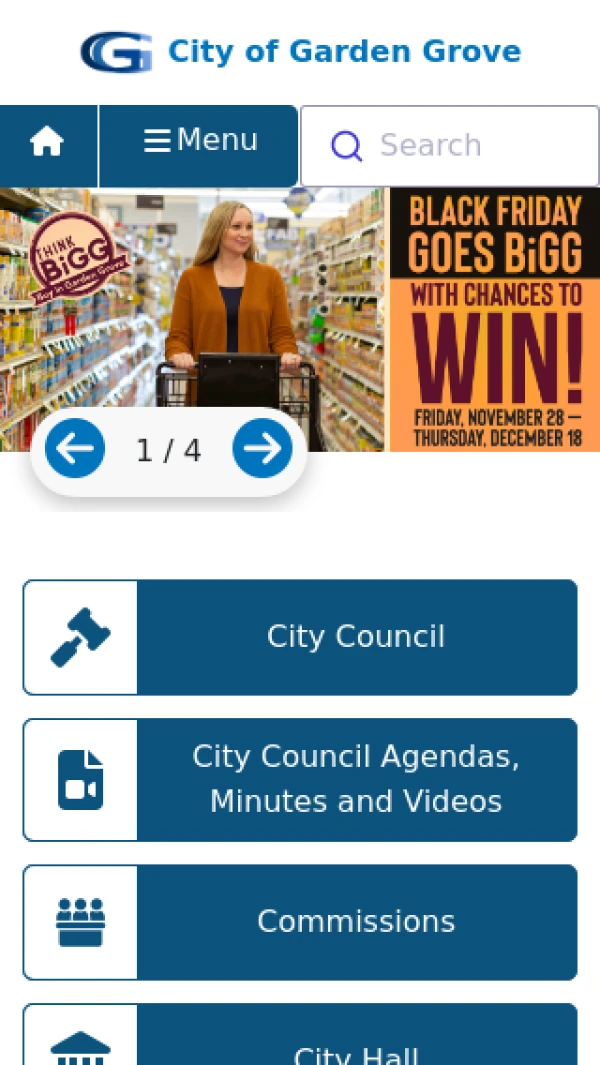Advance to the next carousel slide
This screenshot has height=1065, width=600.
(262, 449)
